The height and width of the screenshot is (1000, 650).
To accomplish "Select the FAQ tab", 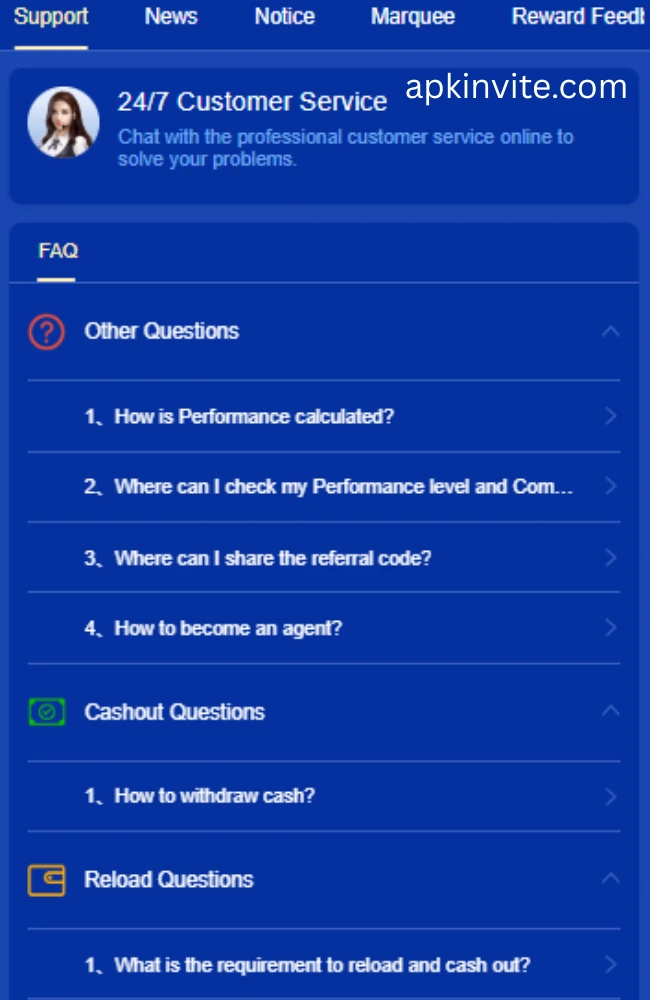I will 58,251.
